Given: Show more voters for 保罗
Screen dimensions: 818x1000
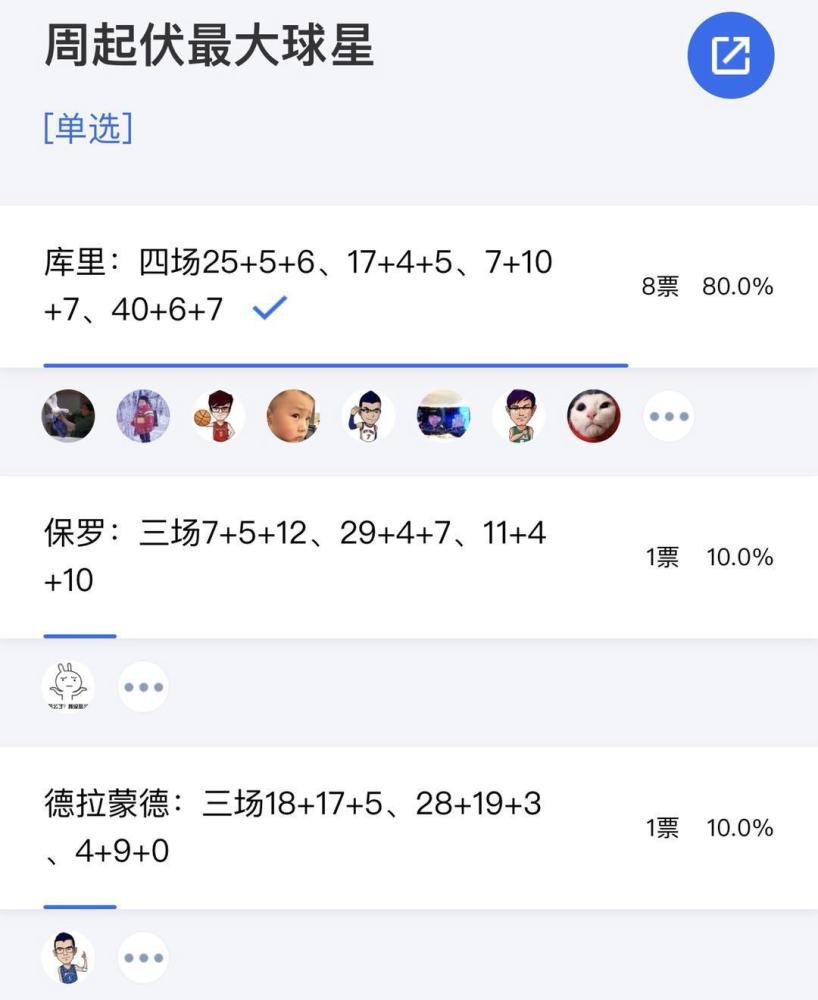Looking at the screenshot, I should [143, 687].
